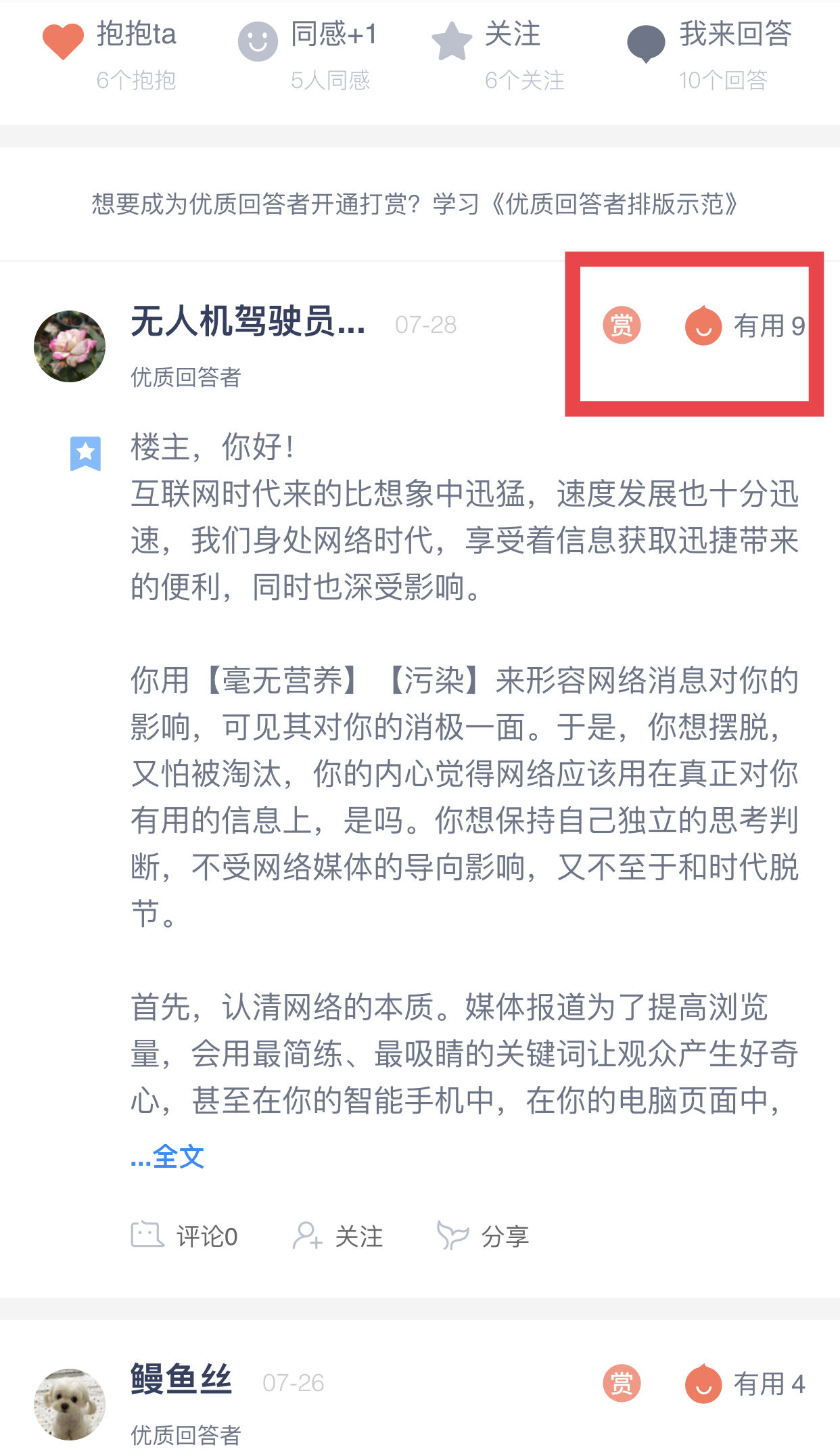Open the username 无人机驾驶员
This screenshot has width=840, height=1456.
[248, 321]
